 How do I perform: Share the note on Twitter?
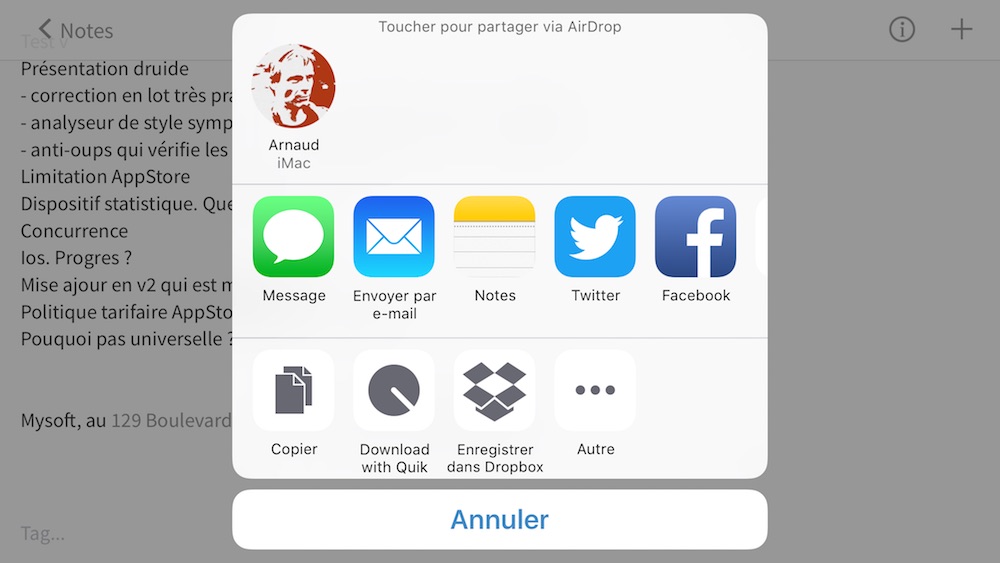click(595, 237)
